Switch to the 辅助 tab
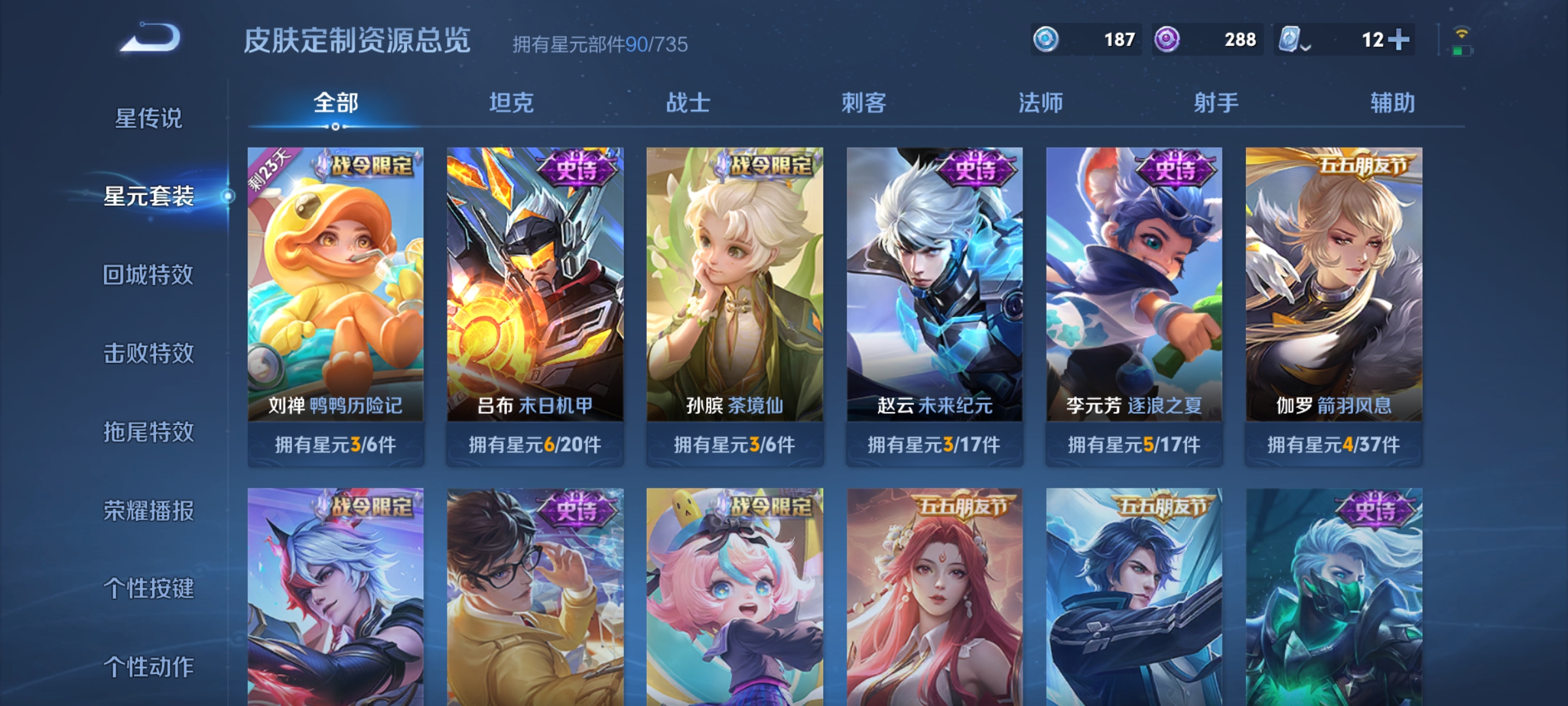This screenshot has height=706, width=1568. 1392,103
